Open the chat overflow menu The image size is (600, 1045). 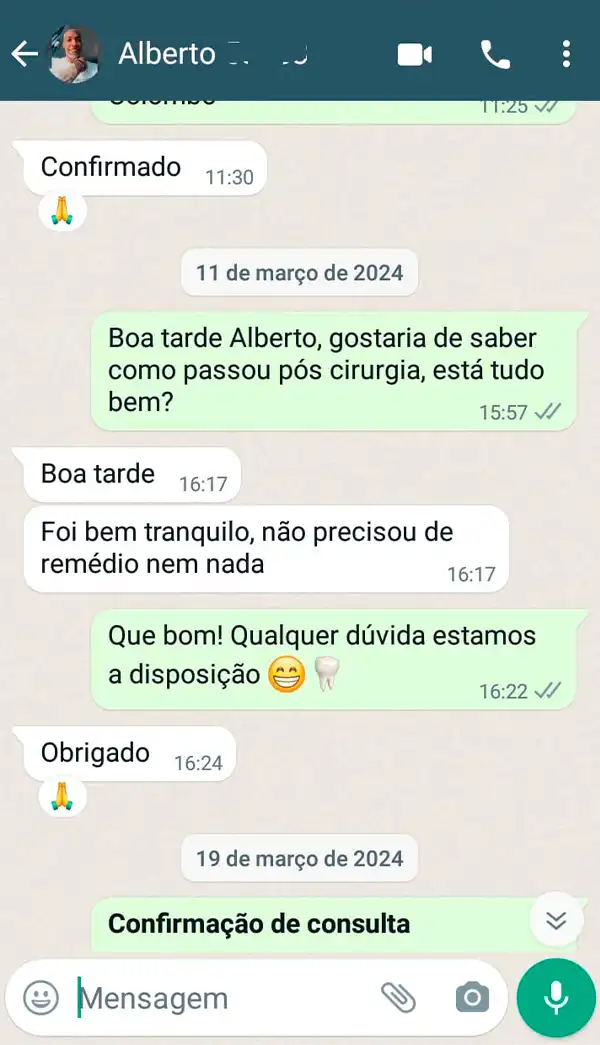click(566, 54)
